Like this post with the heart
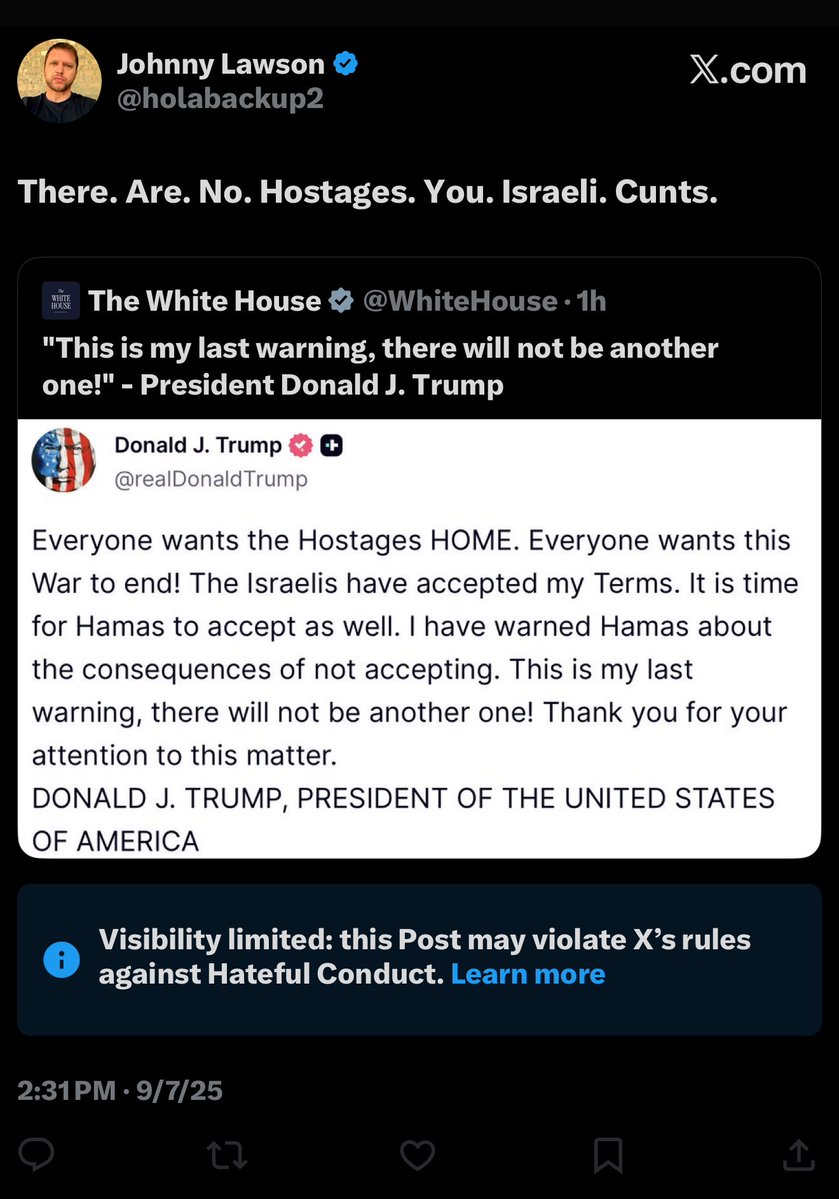The image size is (839, 1199). 417,1156
